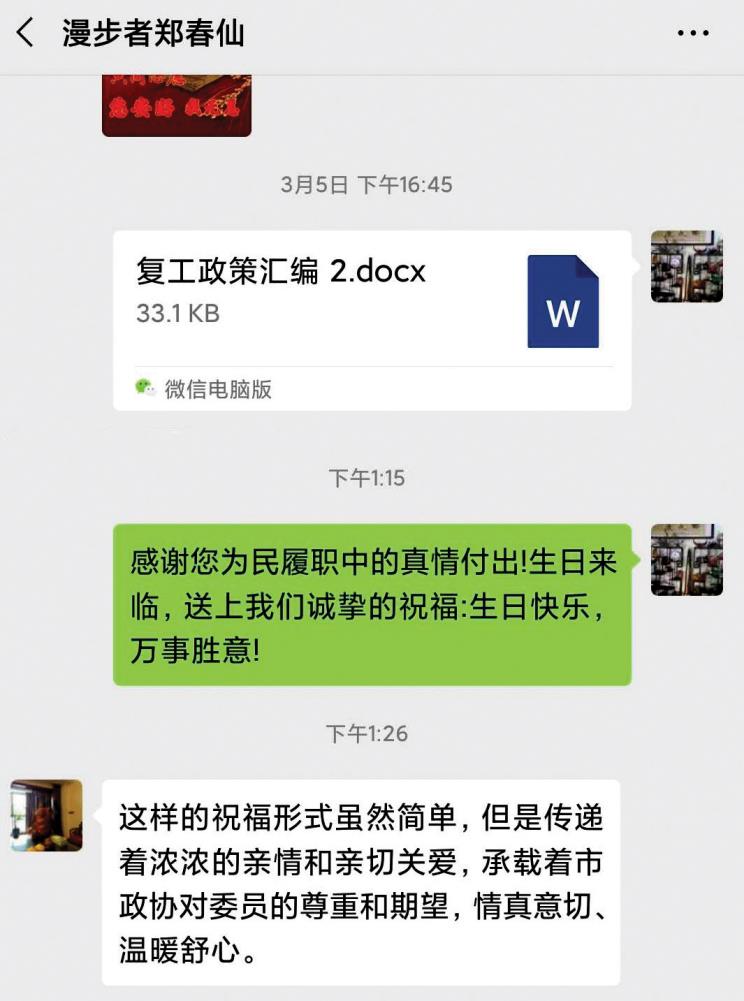The image size is (744, 1001).
Task: Open the red image message
Action: click(x=176, y=106)
